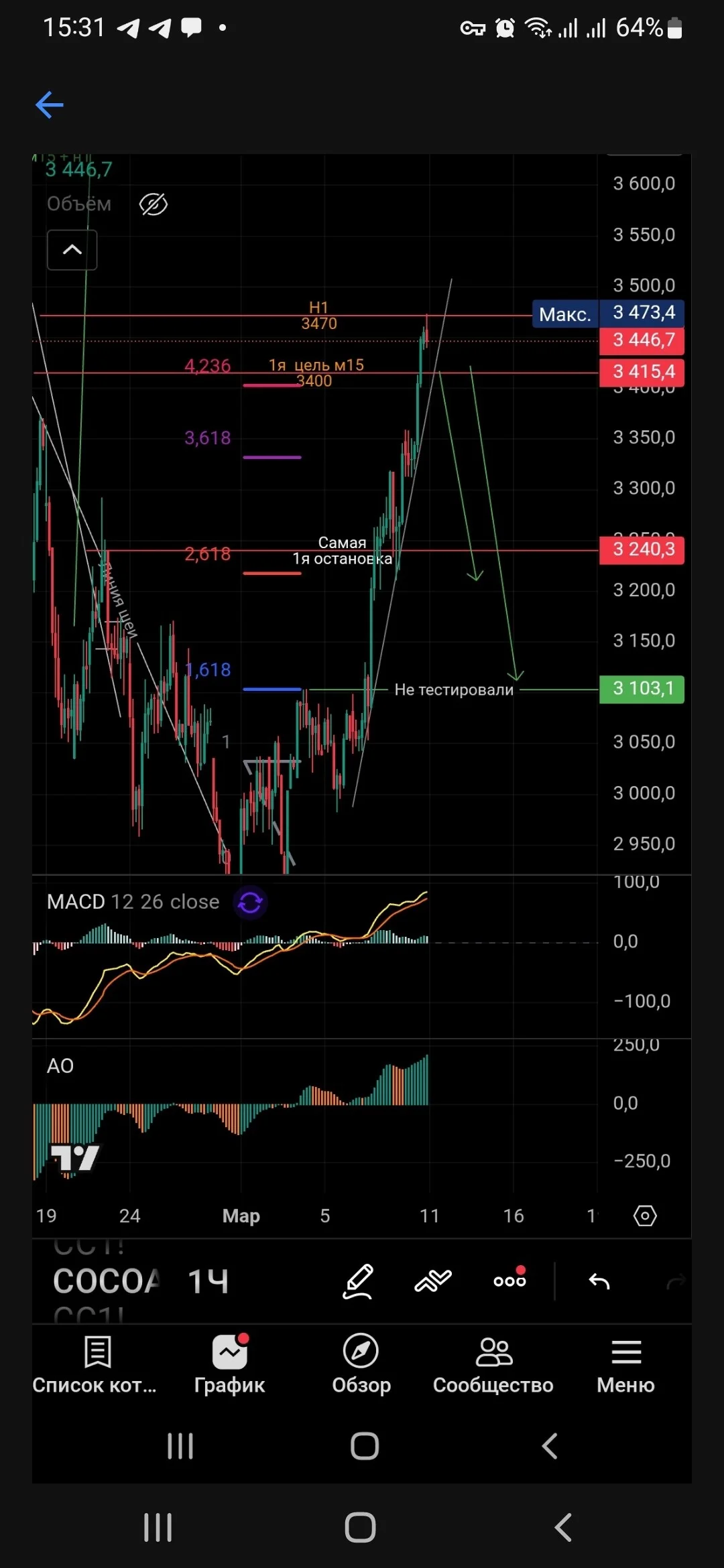Open recent apps from the bottom system bar
The height and width of the screenshot is (1568, 724).
(x=158, y=1528)
